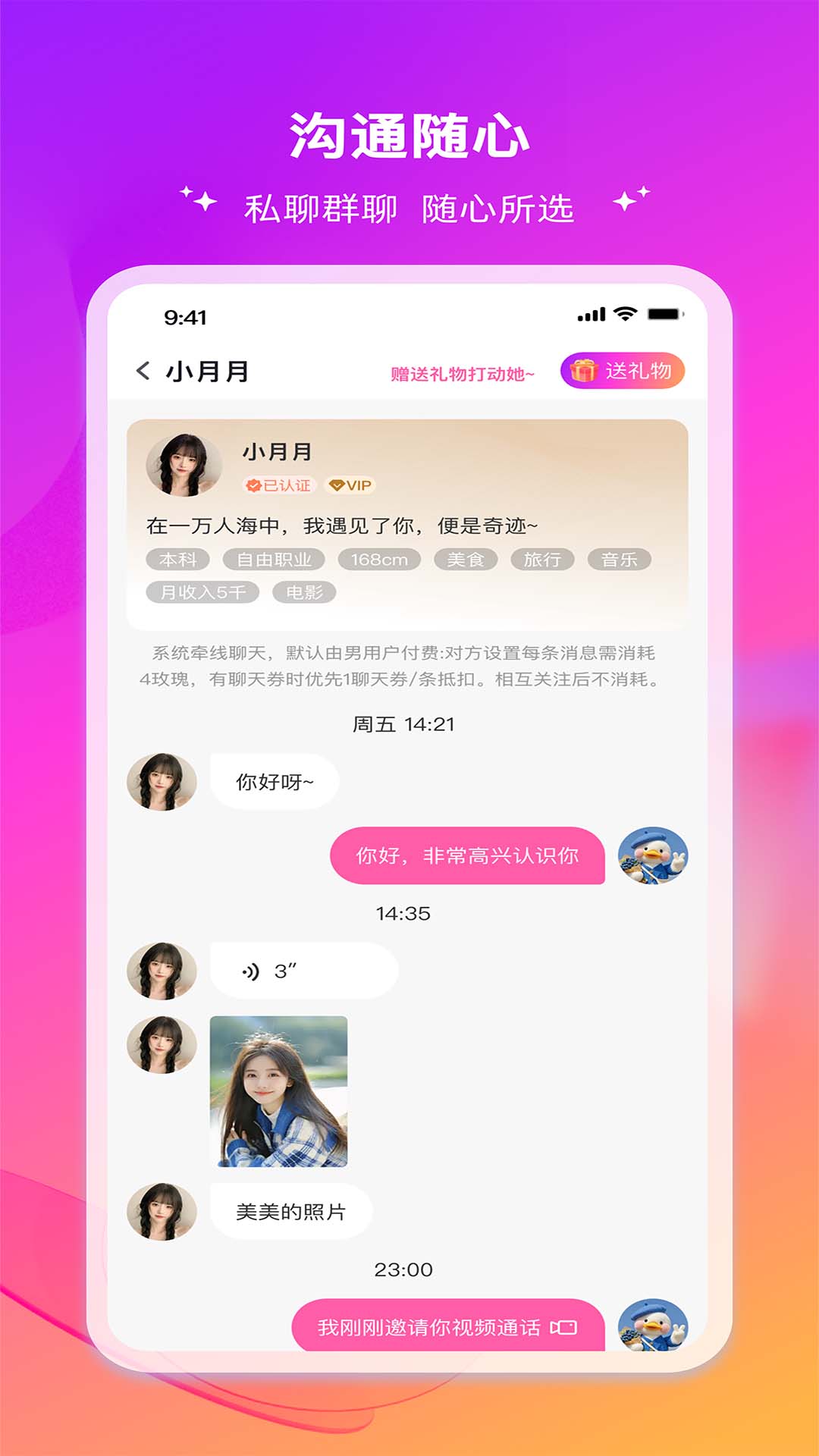
Task: Tap the VIP diamond badge icon
Action: (334, 484)
